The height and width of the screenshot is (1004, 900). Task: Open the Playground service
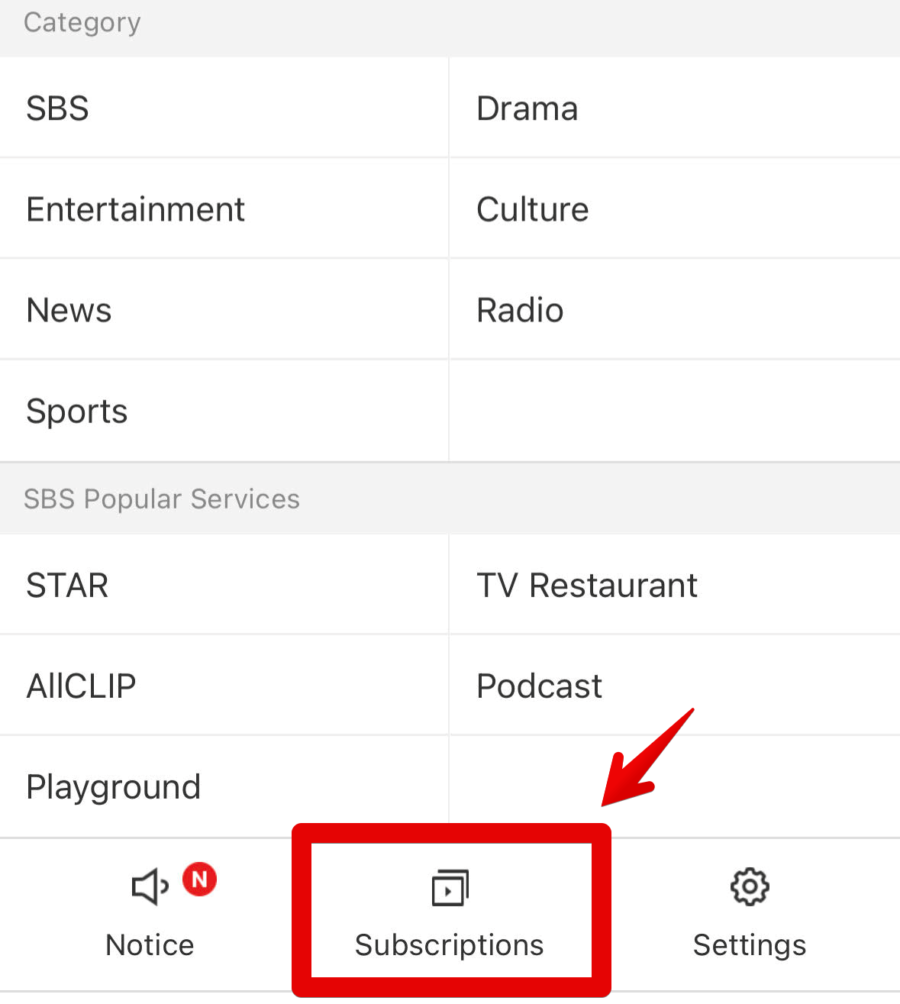pyautogui.click(x=113, y=787)
